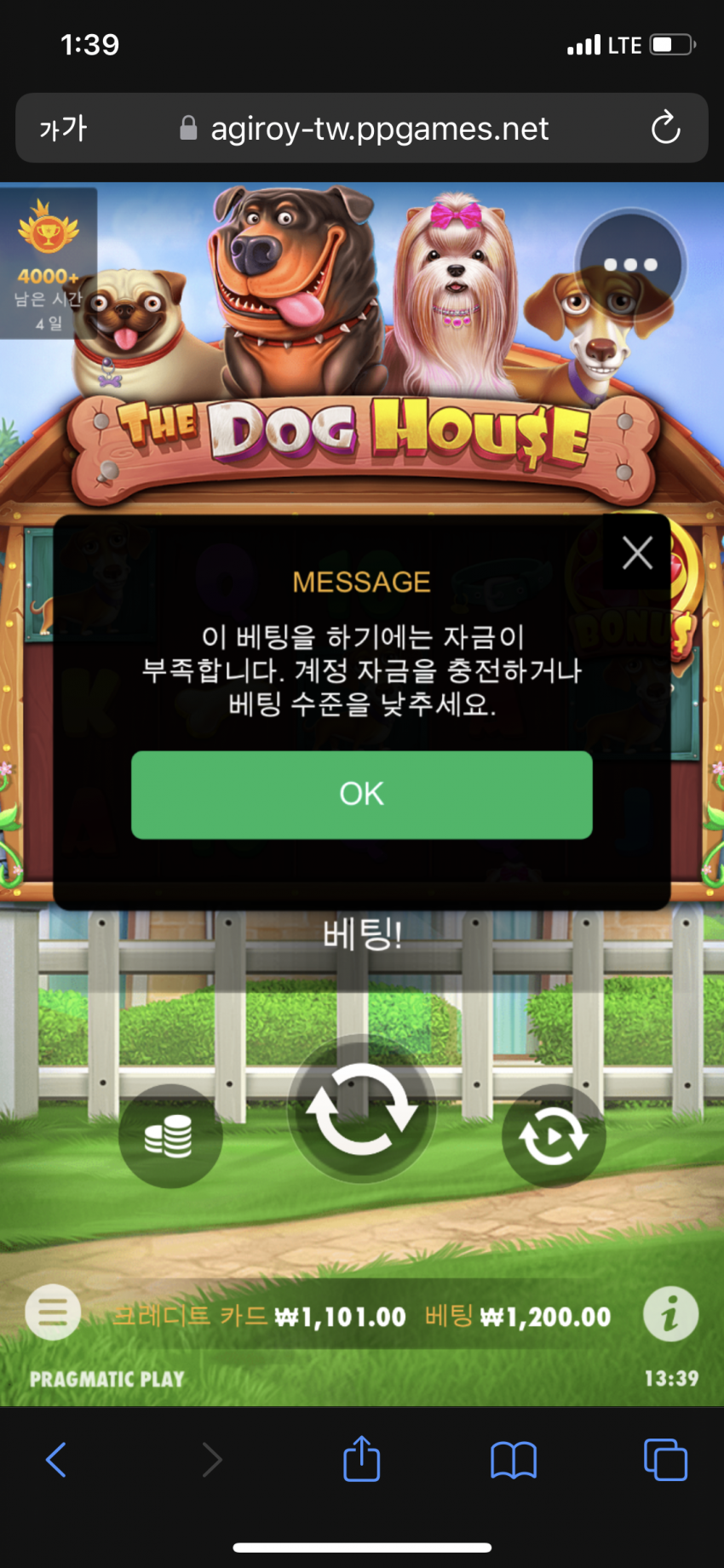
Task: Open the 가가 text size menu
Action: 64,129
